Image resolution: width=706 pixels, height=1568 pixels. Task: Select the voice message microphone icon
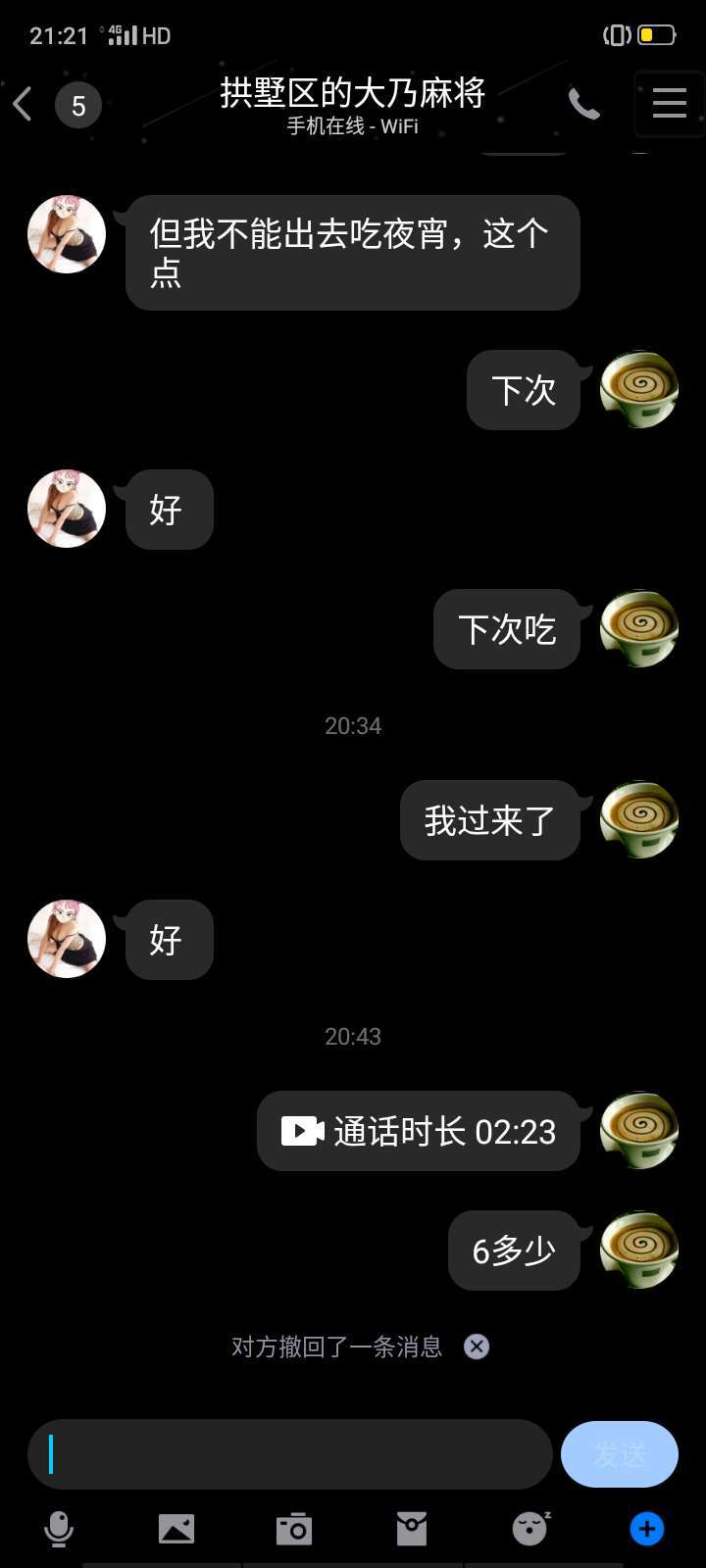57,1528
